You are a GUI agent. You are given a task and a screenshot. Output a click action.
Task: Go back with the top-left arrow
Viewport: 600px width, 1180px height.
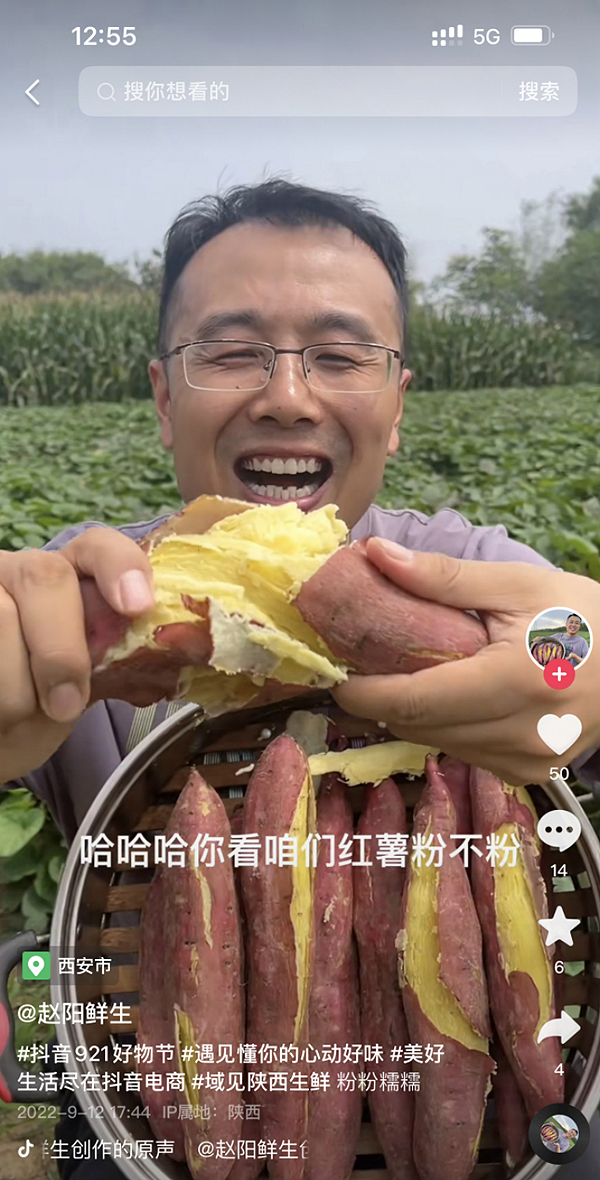(32, 93)
